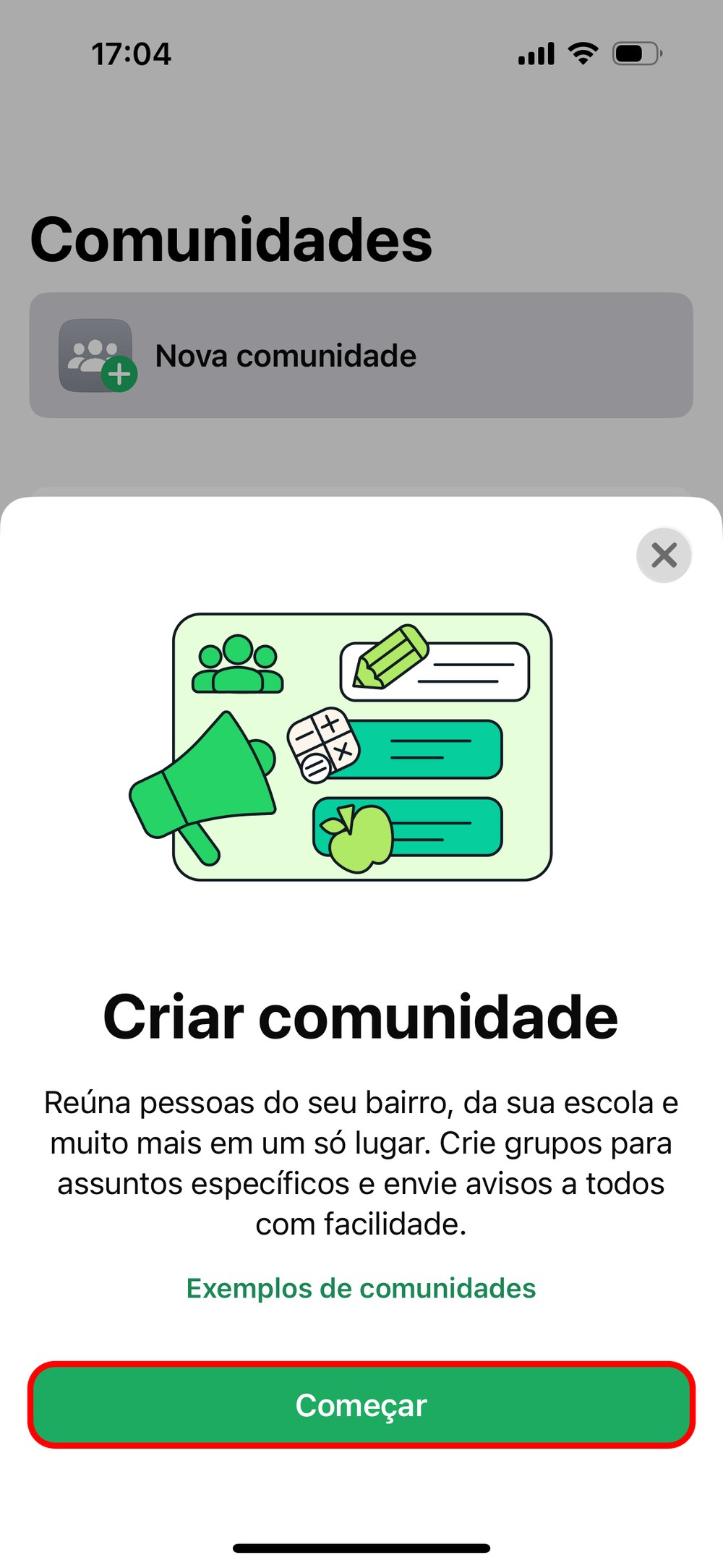Tap the Começar button
The image size is (723, 1568).
[361, 1405]
